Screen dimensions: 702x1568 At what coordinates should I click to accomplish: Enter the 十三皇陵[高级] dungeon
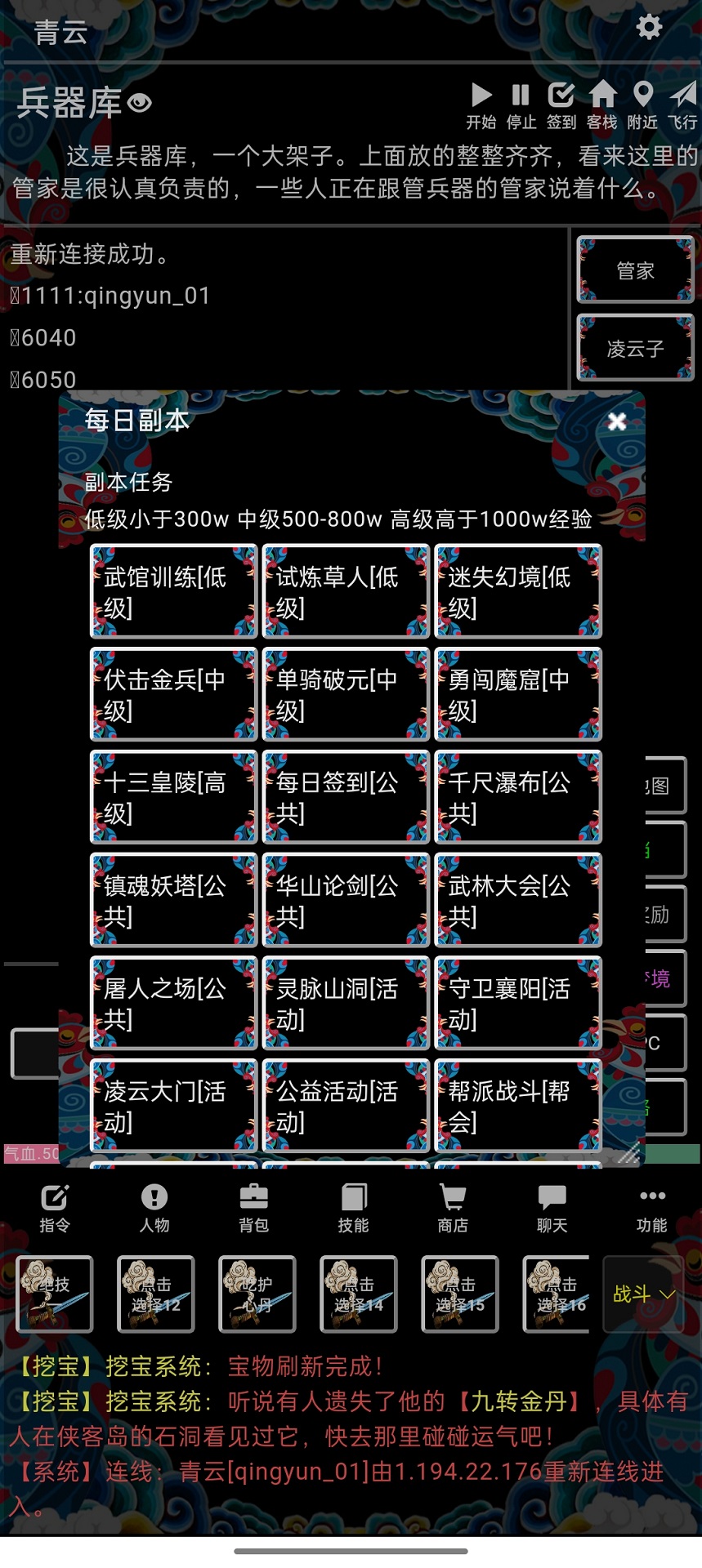[x=172, y=797]
